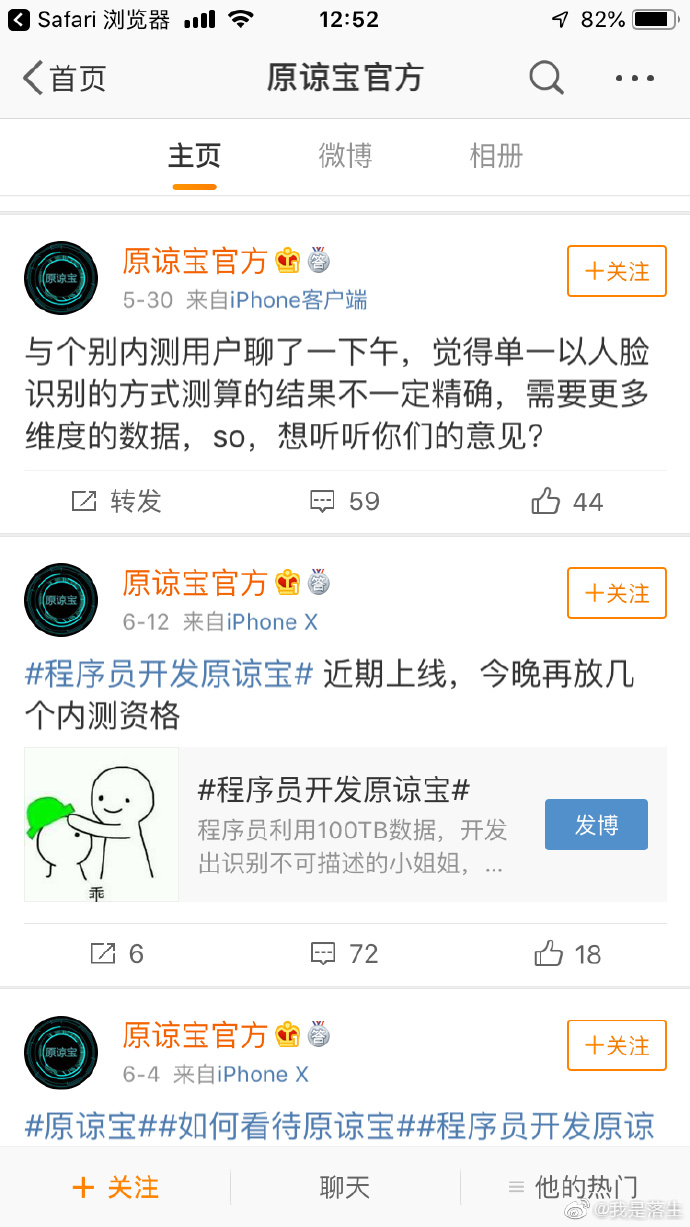Switch to the 微博 tab
The image size is (690, 1227).
click(345, 156)
